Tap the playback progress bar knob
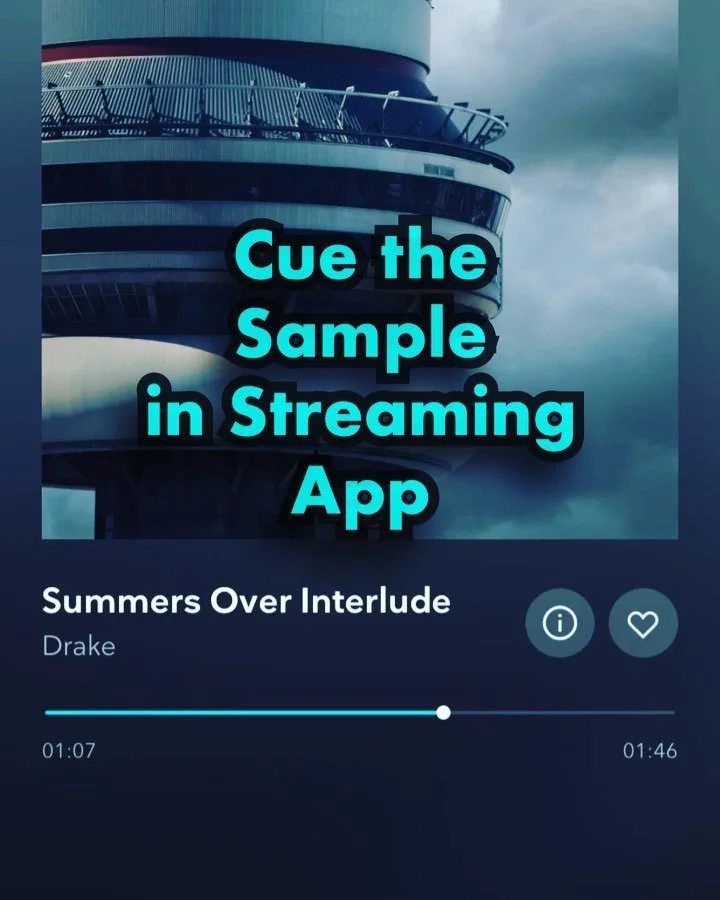 click(443, 712)
